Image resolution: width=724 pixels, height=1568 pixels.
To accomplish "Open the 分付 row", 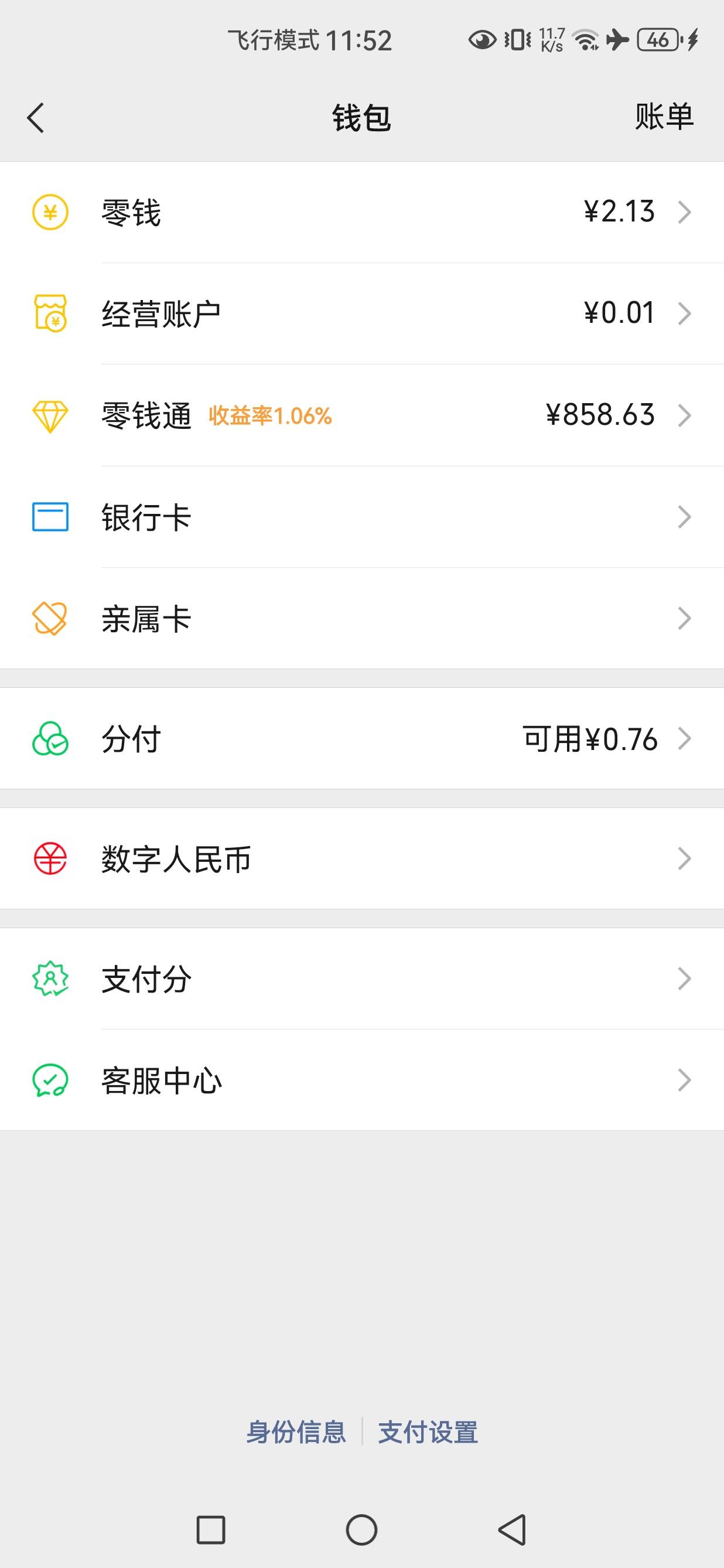I will click(362, 739).
